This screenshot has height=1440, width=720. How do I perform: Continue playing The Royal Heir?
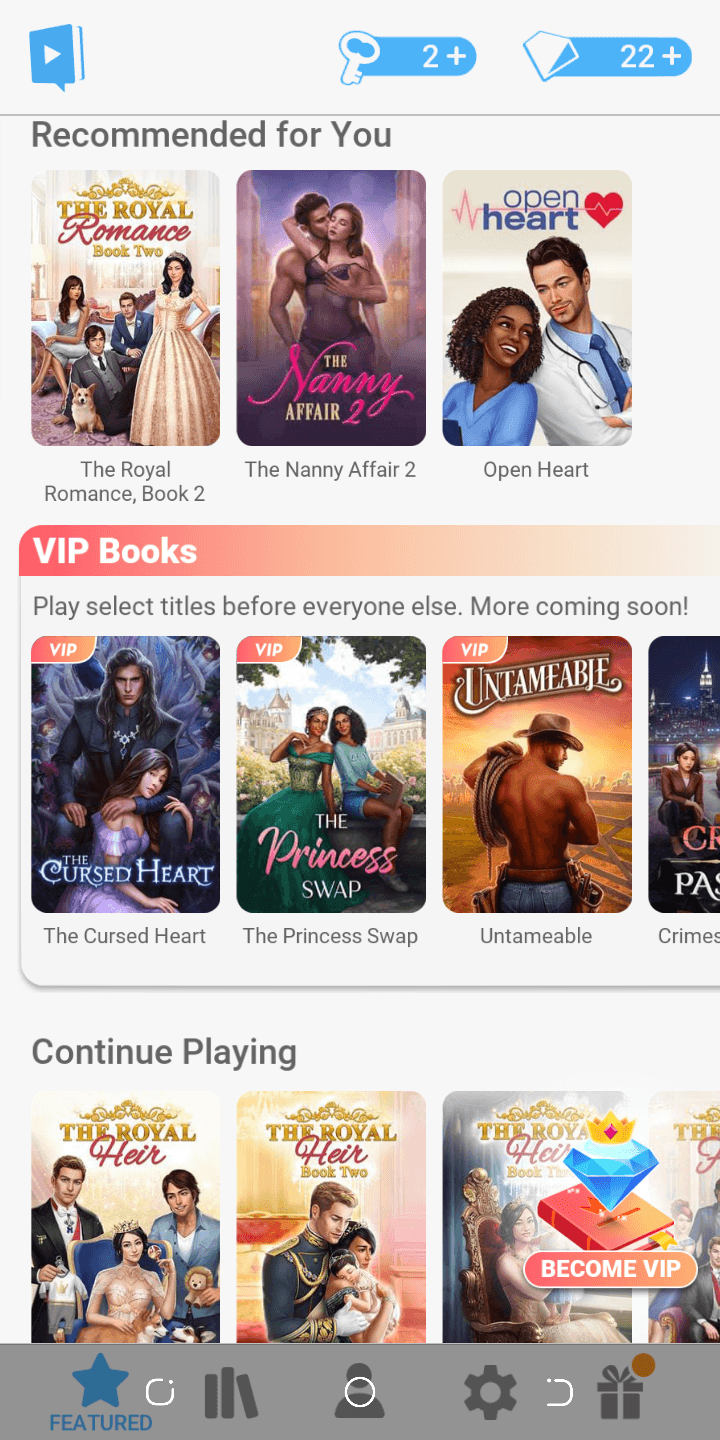click(x=126, y=1215)
